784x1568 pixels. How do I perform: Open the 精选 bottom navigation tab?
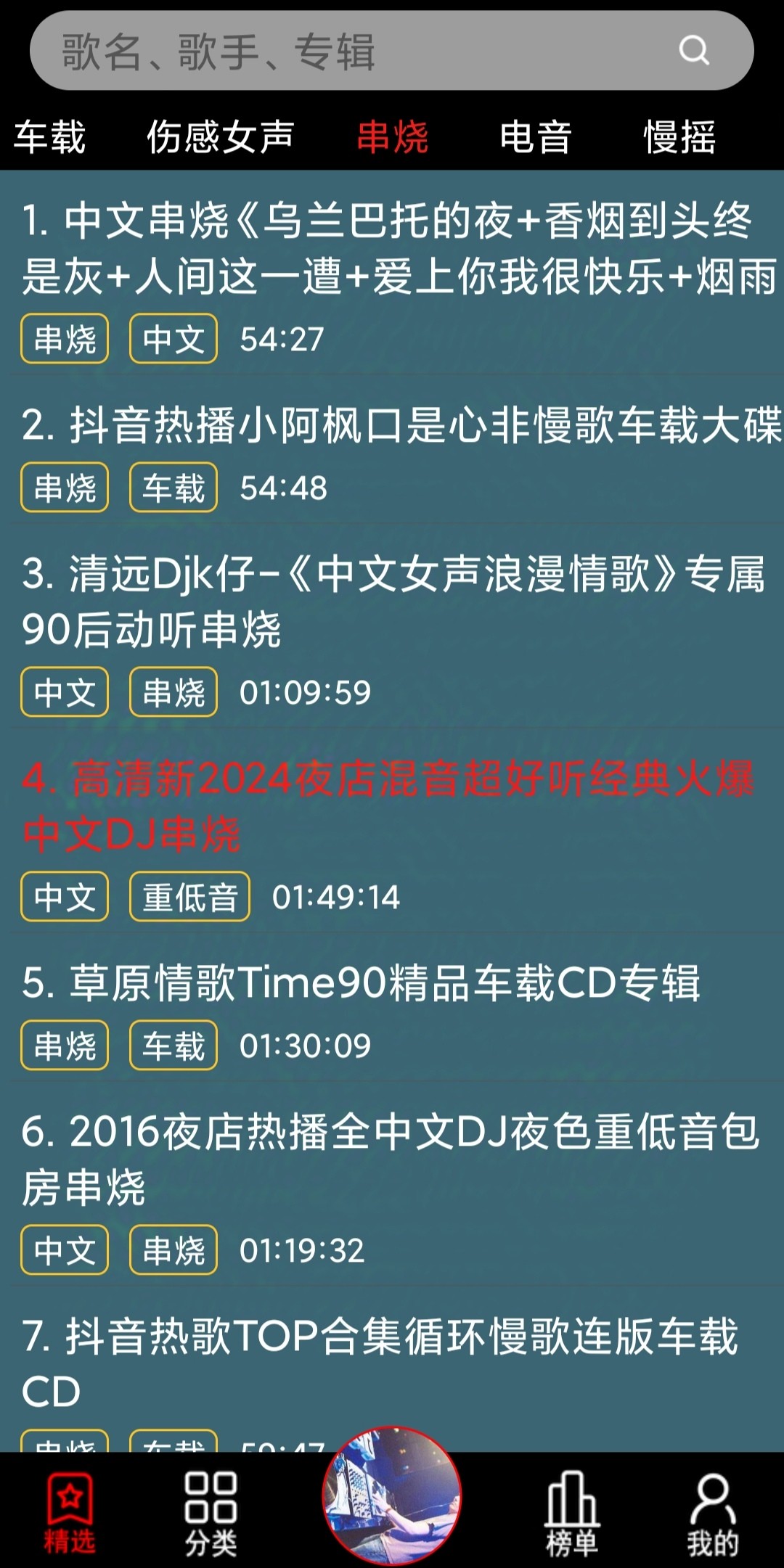[x=70, y=1513]
